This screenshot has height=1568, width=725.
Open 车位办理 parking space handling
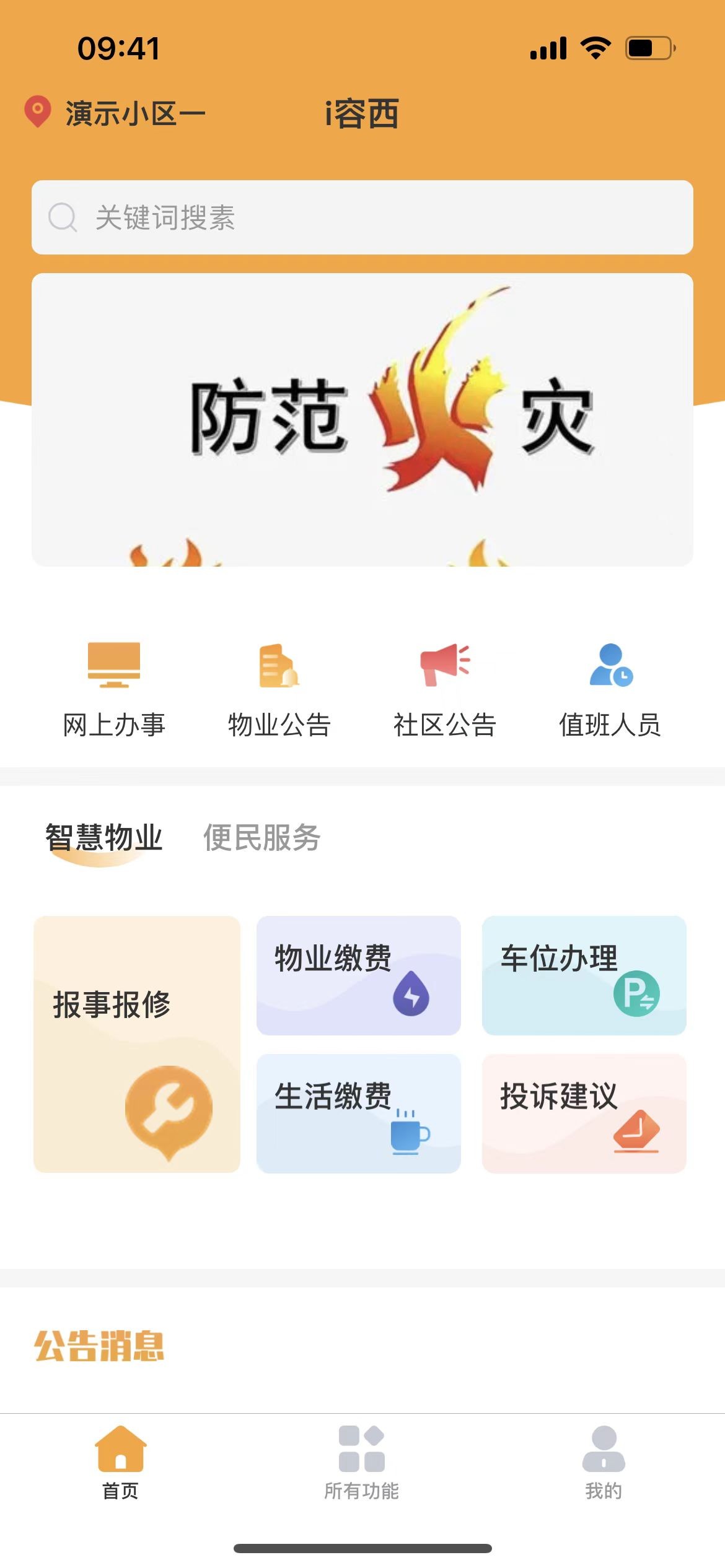[584, 975]
